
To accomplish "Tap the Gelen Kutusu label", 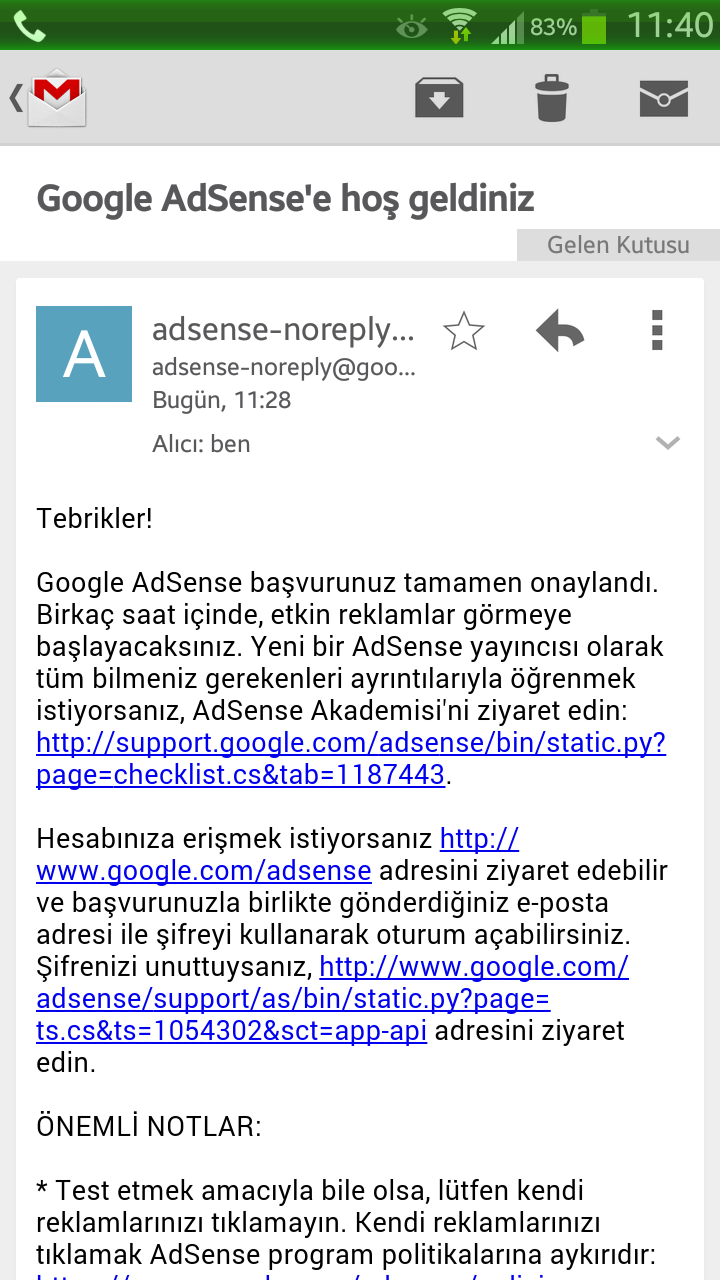I will pyautogui.click(x=618, y=245).
